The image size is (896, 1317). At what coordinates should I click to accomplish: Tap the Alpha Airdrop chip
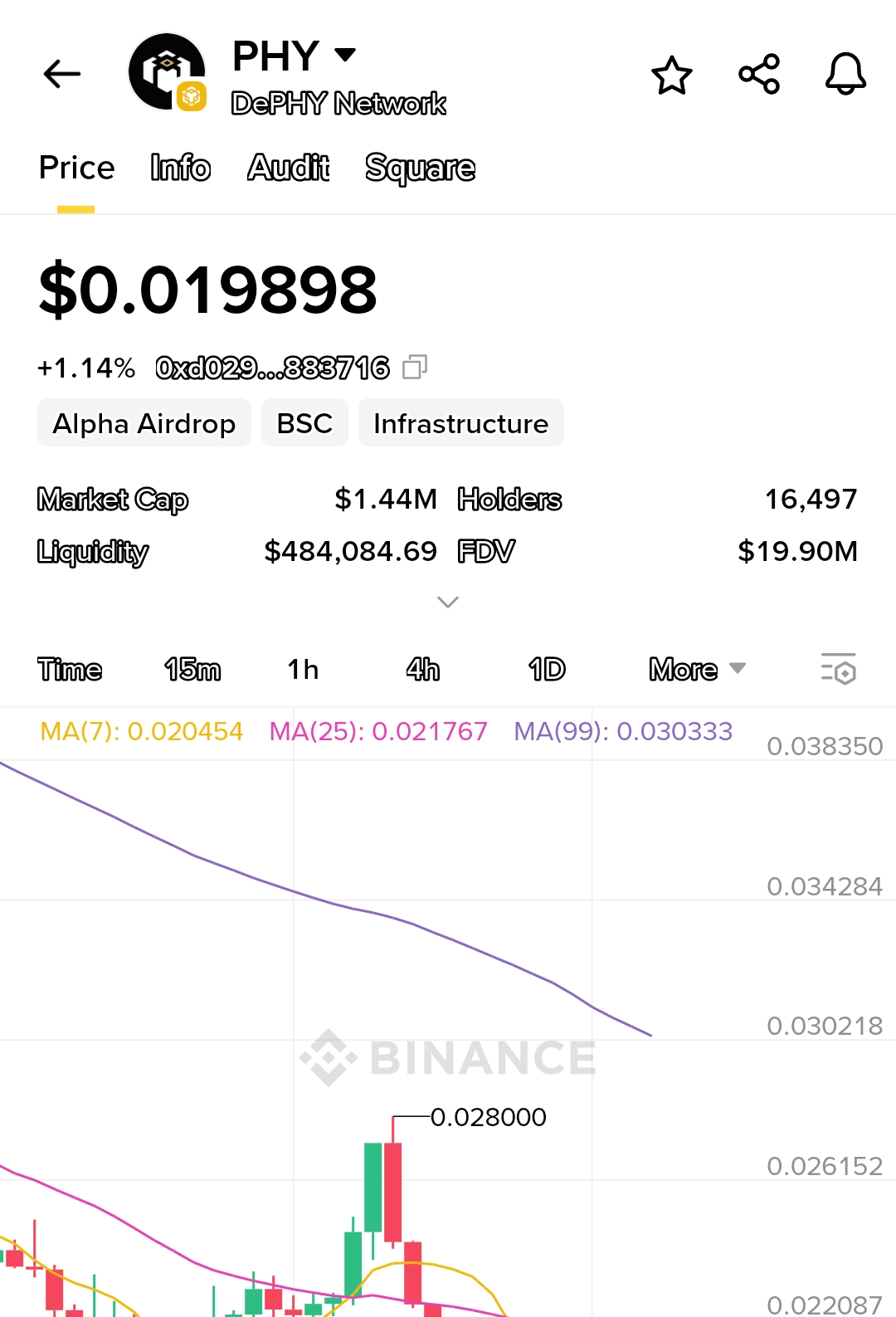(144, 423)
